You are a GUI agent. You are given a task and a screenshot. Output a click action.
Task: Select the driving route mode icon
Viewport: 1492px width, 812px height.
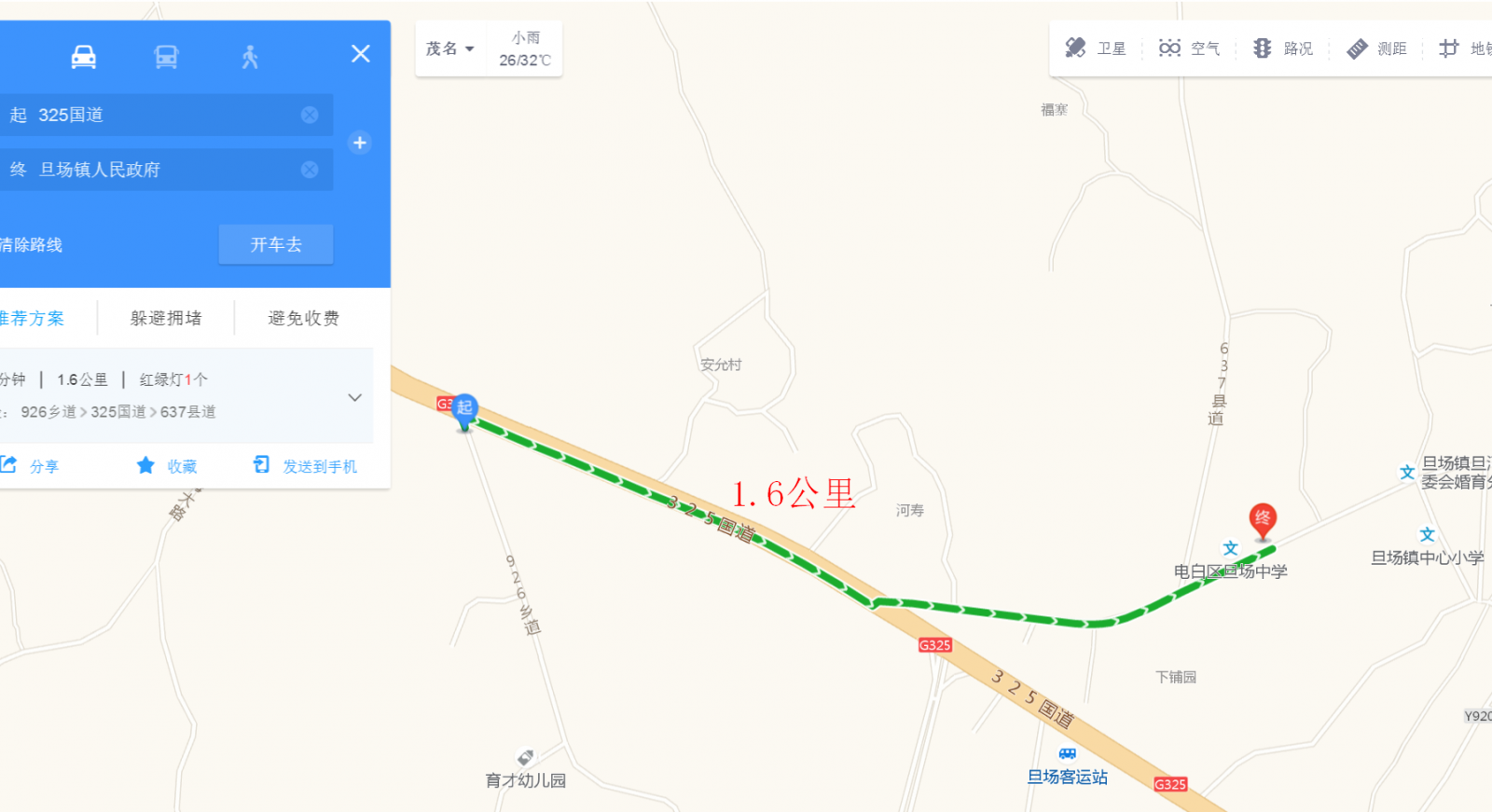[x=84, y=57]
